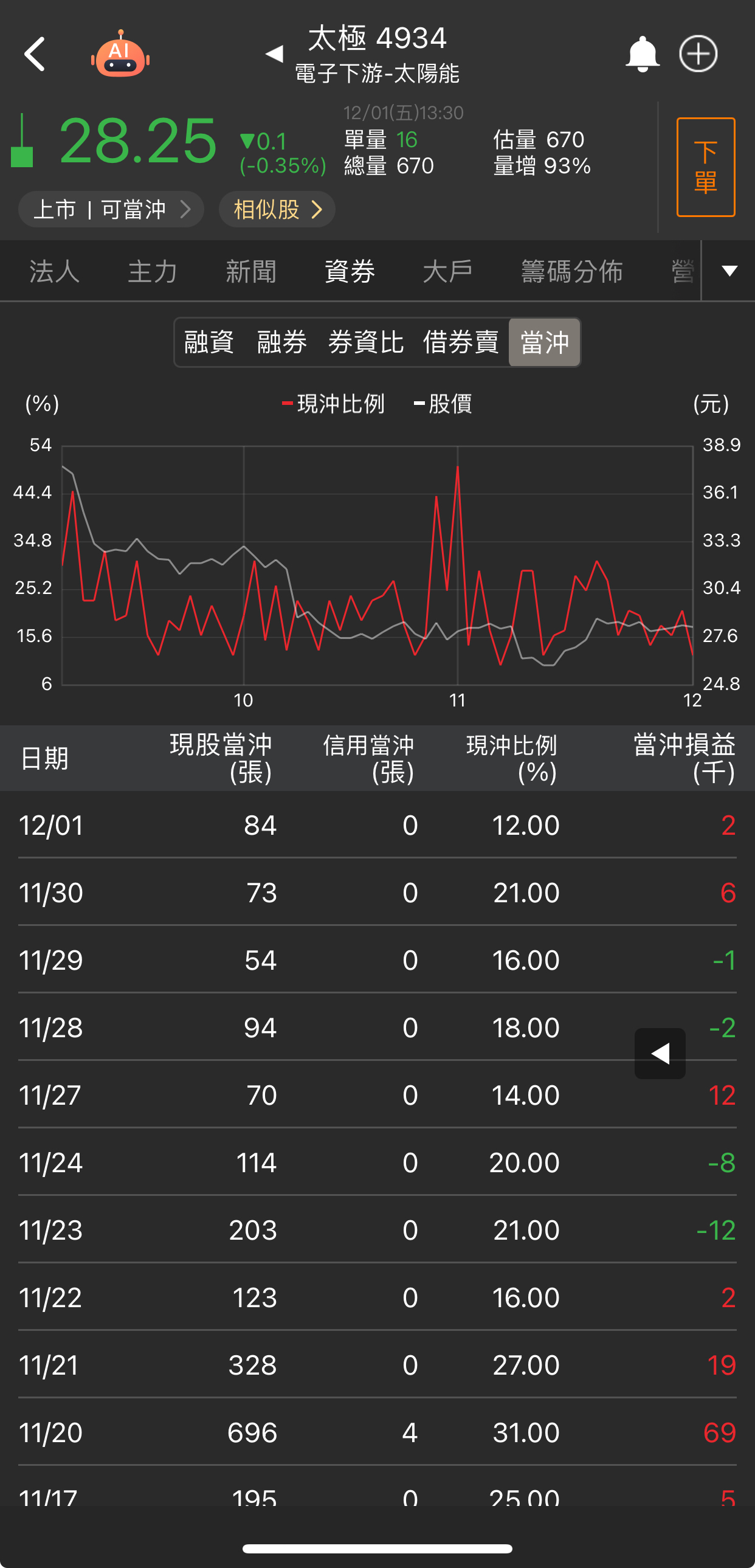Switch to the 法人 tab
The height and width of the screenshot is (1568, 755).
[55, 272]
